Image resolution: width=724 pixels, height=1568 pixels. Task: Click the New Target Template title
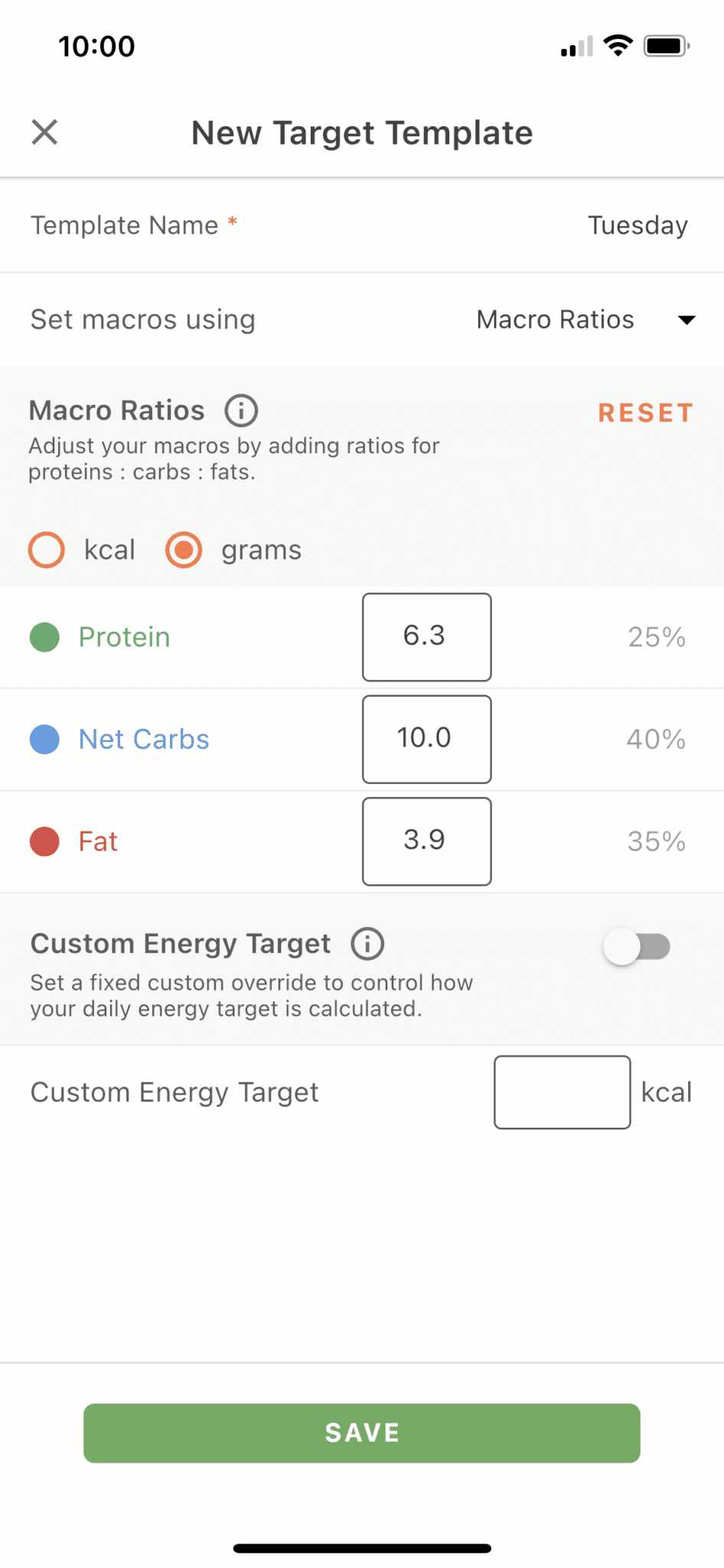362,132
